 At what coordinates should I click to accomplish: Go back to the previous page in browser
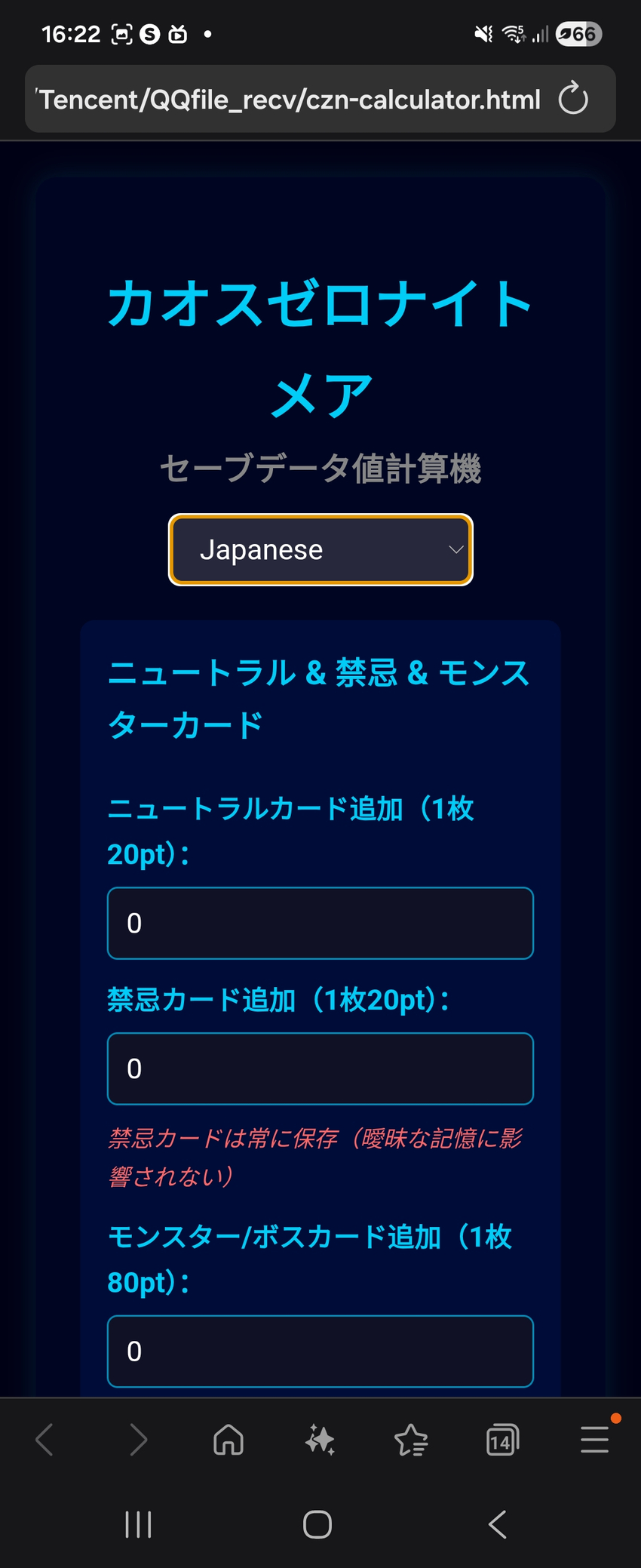point(45,1440)
